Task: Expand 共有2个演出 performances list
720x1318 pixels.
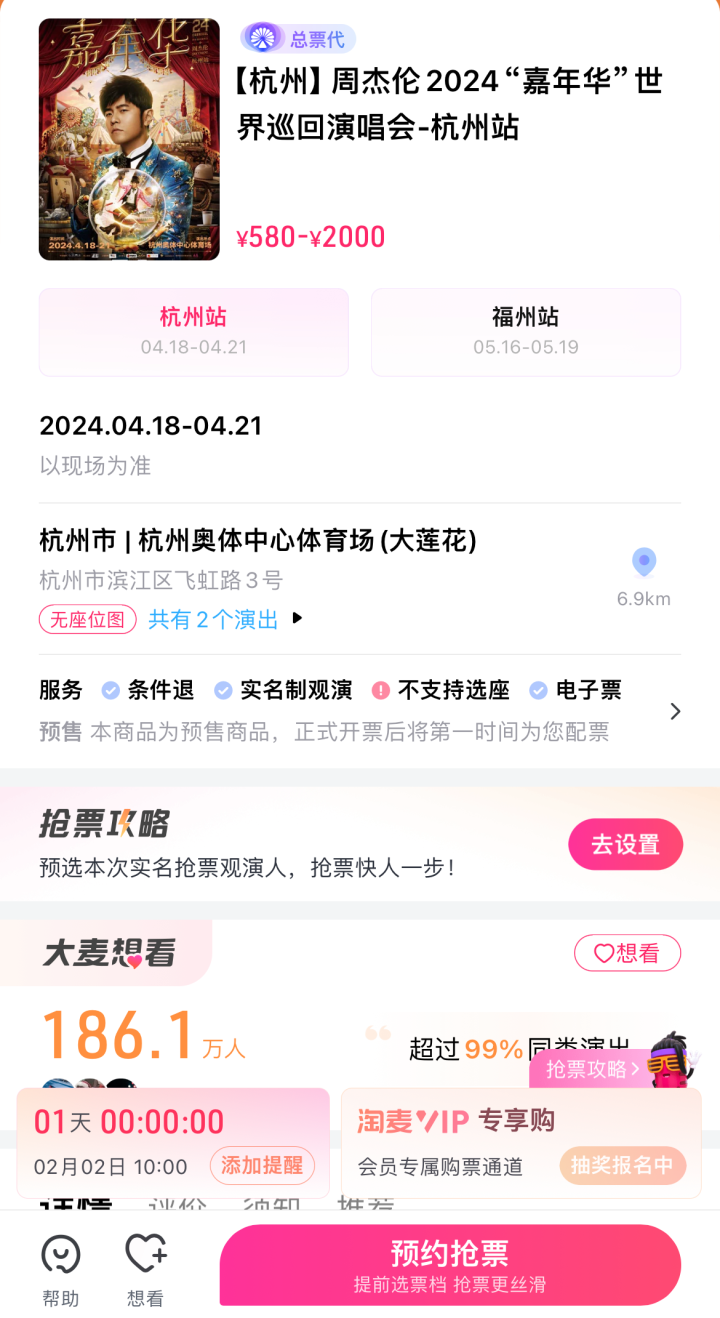Action: pyautogui.click(x=225, y=619)
